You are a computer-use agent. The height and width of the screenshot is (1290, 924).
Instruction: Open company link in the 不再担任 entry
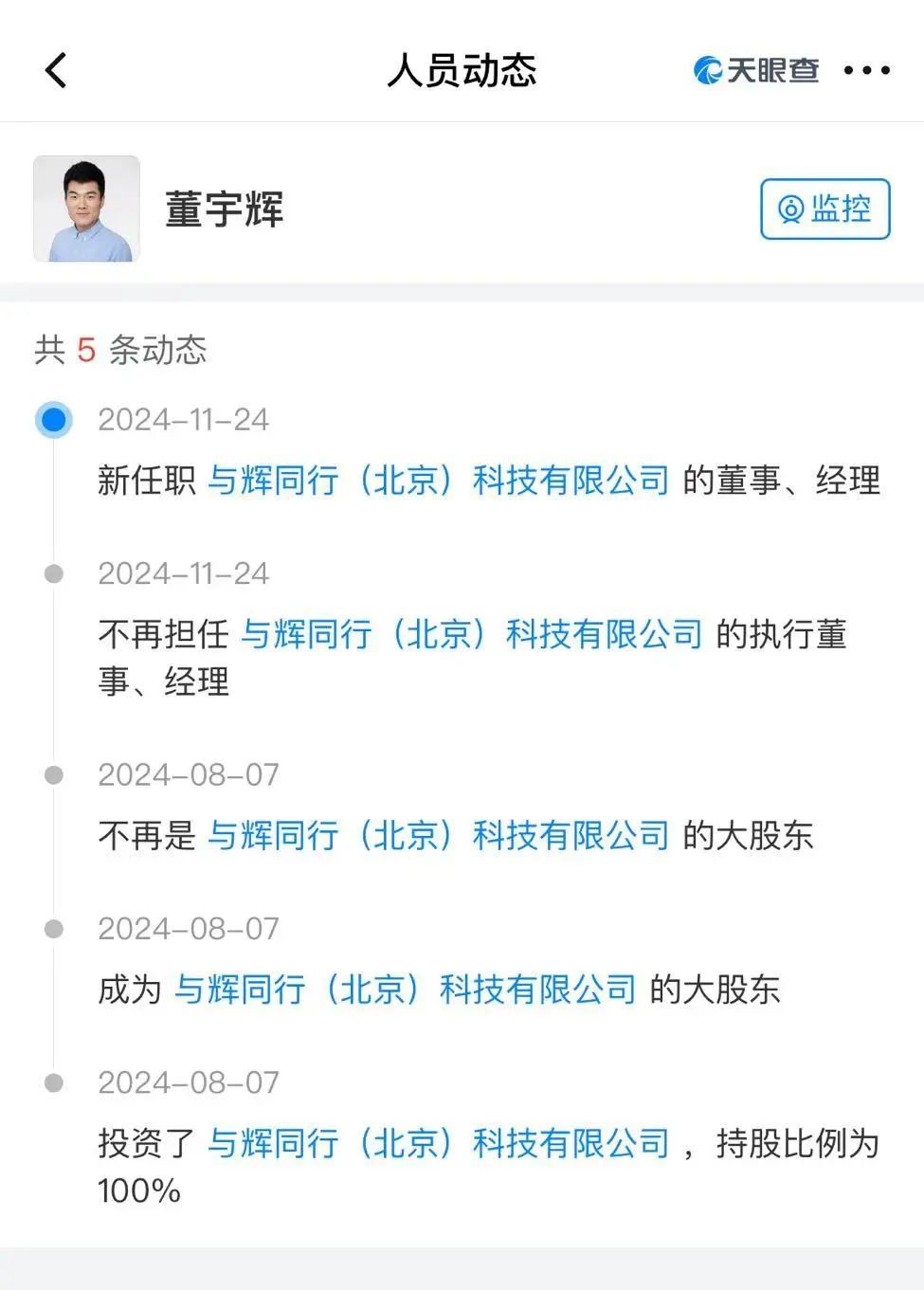coord(474,633)
